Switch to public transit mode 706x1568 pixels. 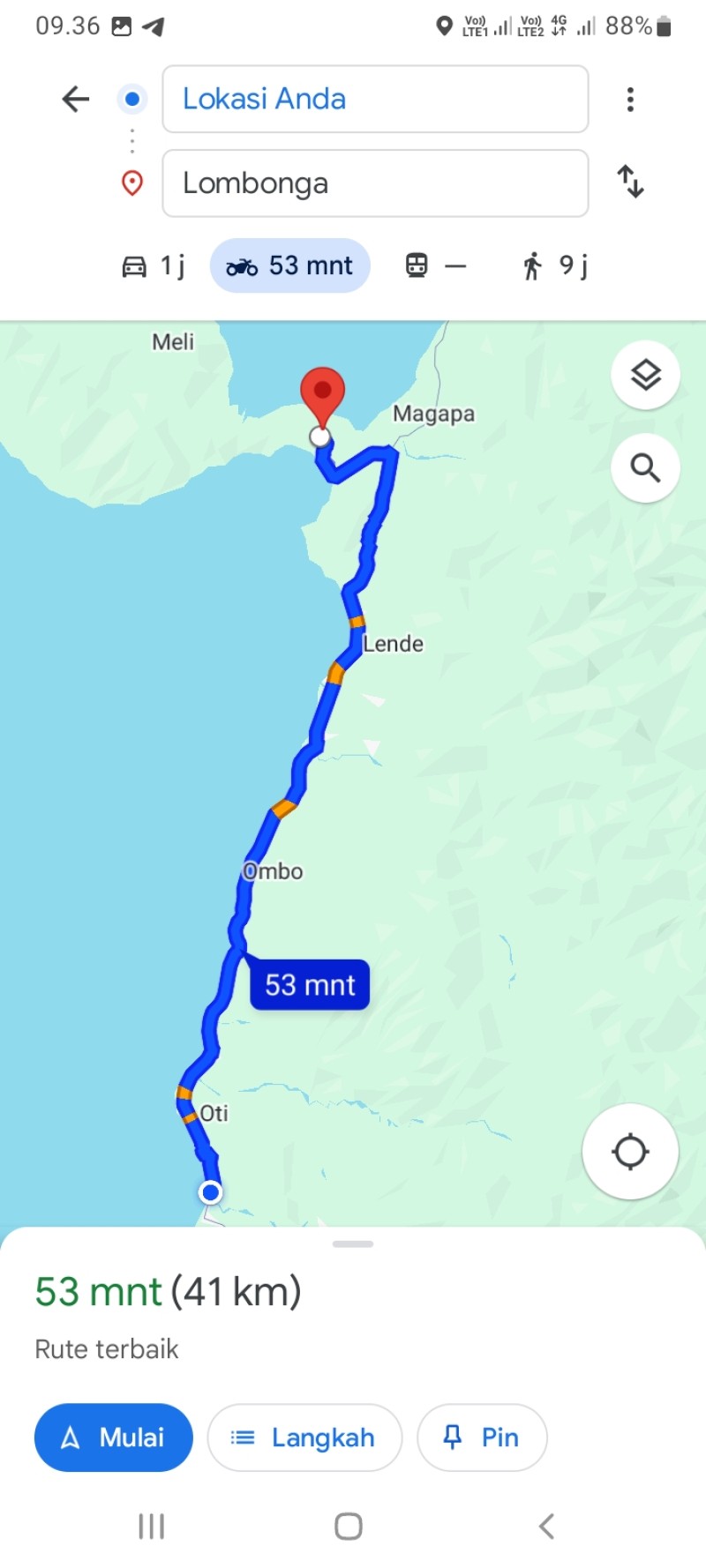[435, 265]
